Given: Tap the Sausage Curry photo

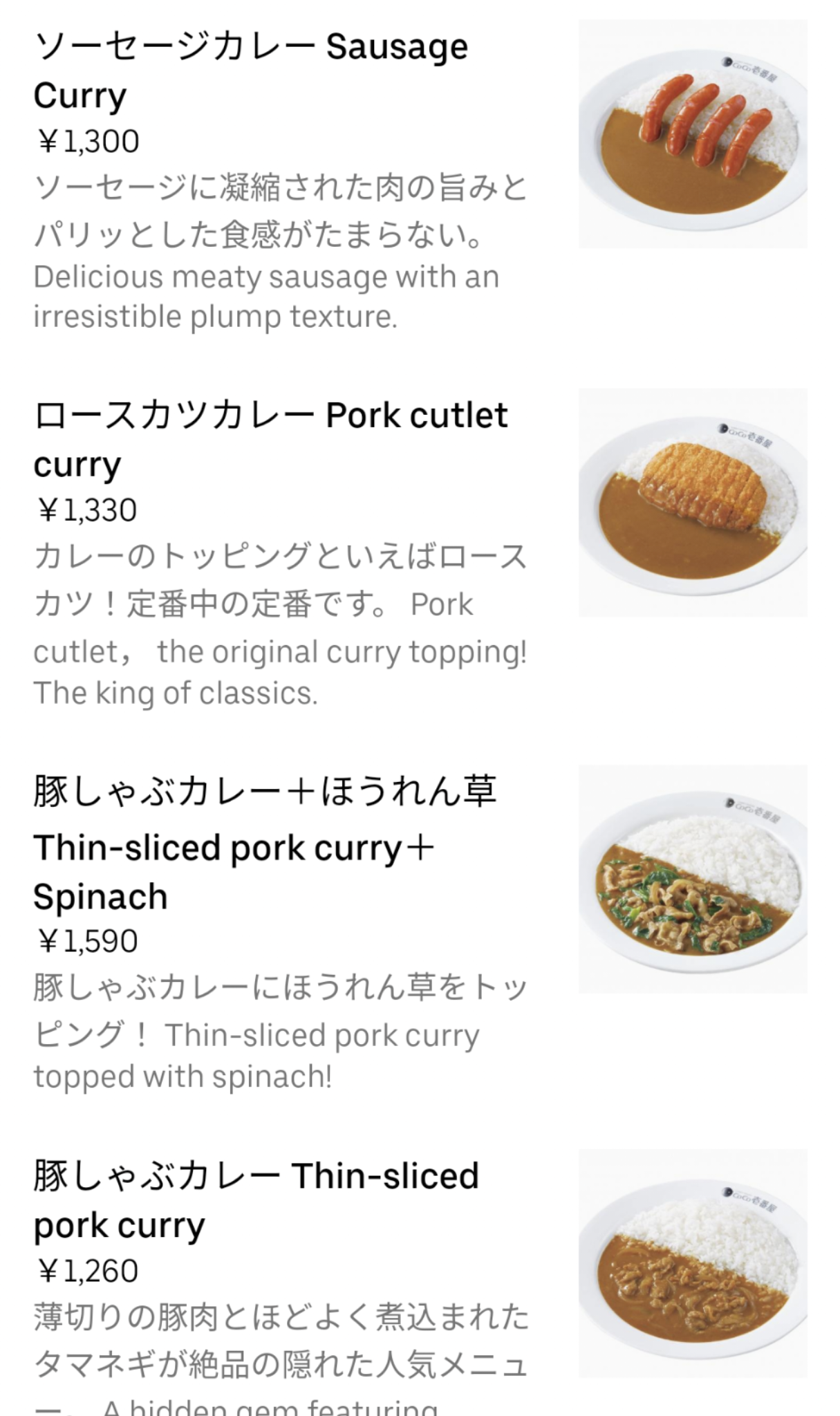Looking at the screenshot, I should coord(693,134).
